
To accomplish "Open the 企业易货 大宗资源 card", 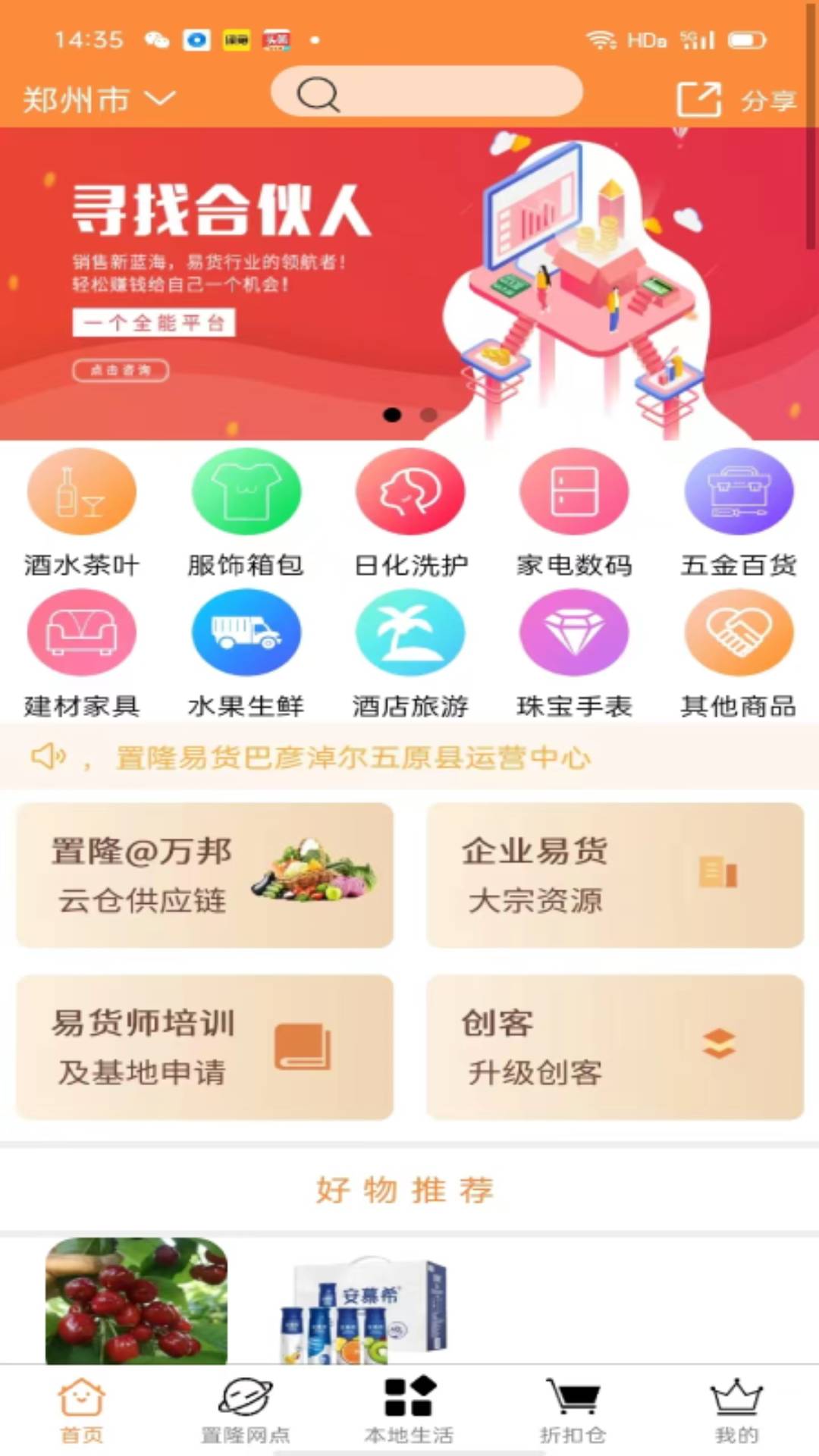I will (615, 875).
